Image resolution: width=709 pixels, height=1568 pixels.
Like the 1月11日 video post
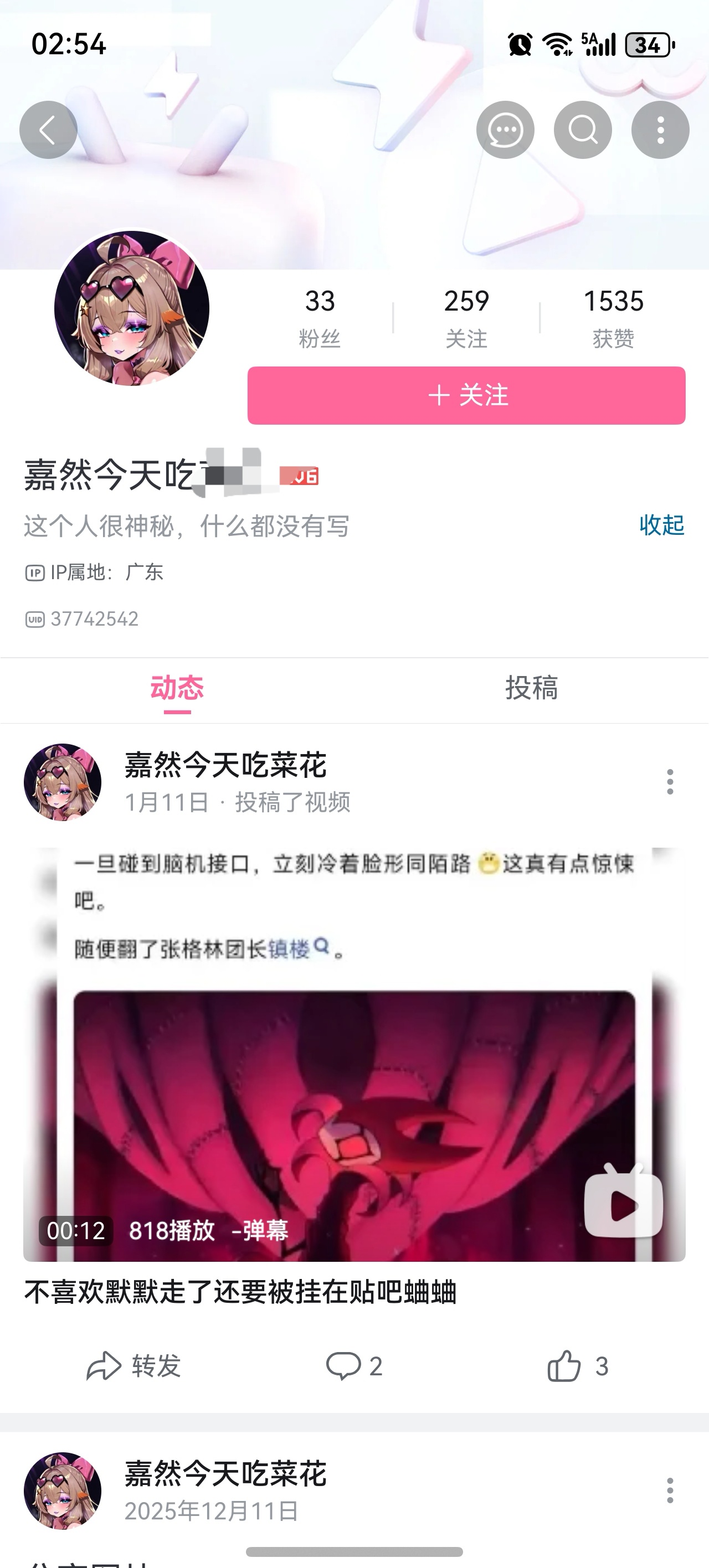coord(577,1366)
